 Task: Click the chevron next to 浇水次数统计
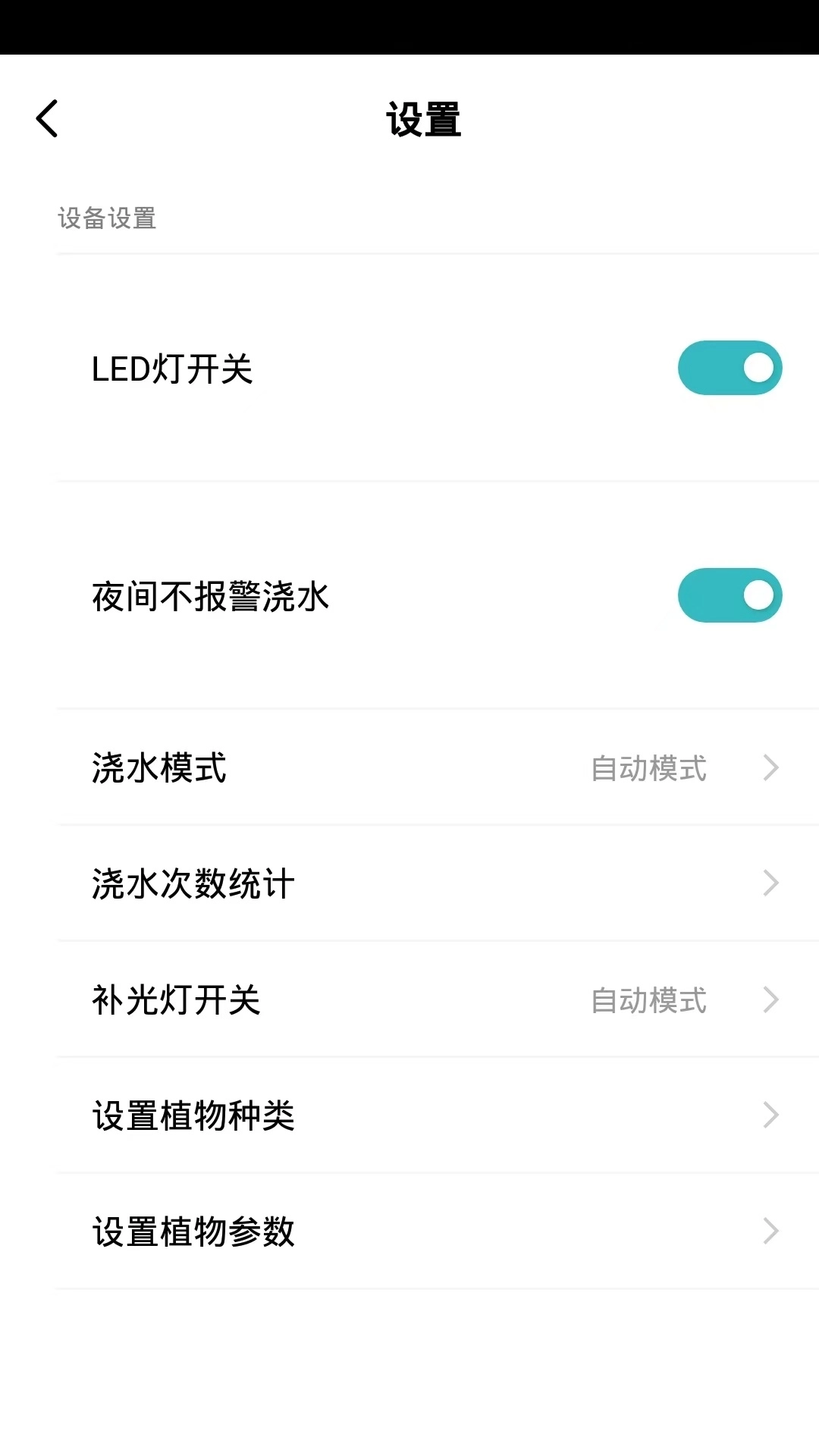pos(770,883)
